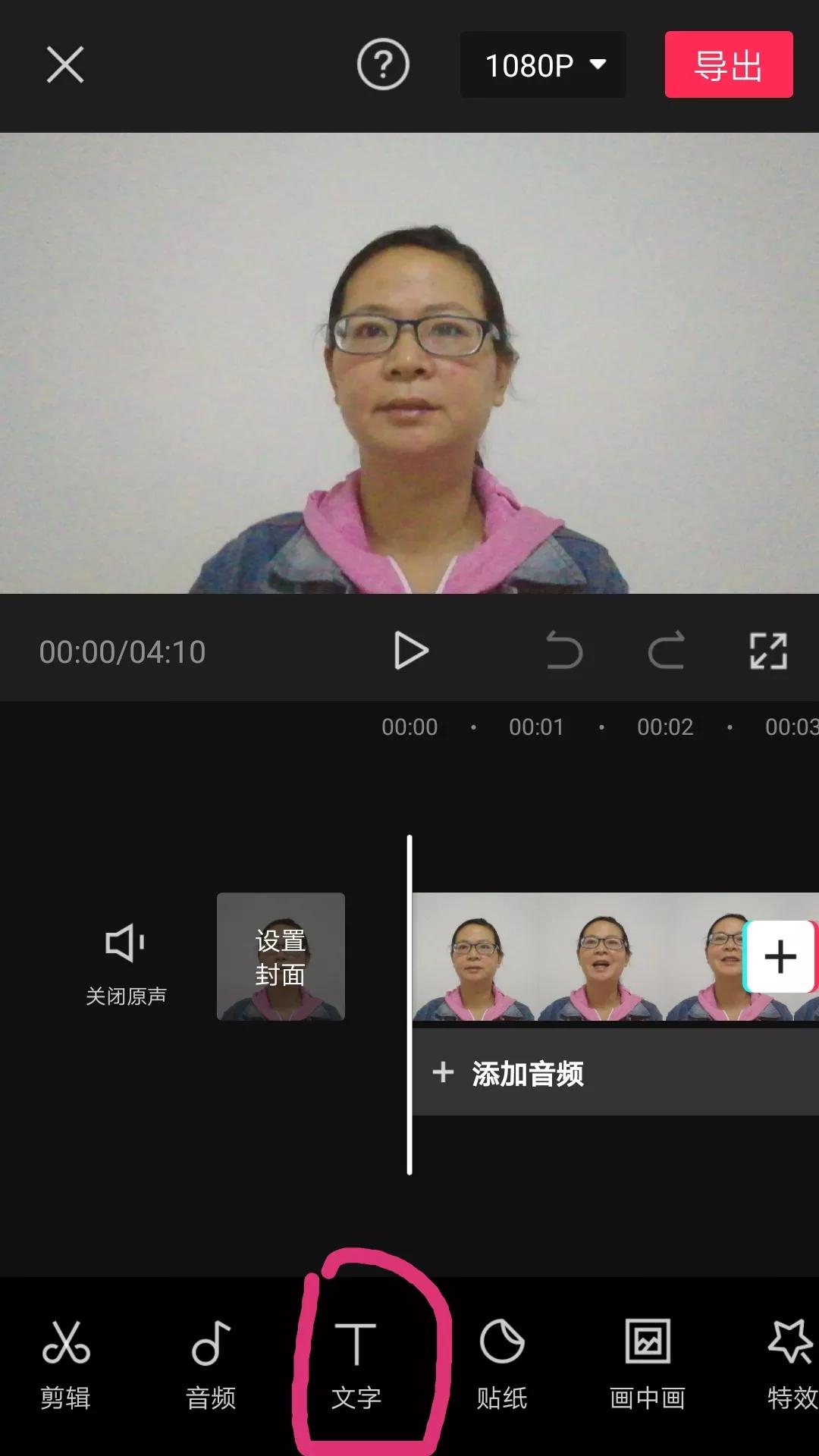Image resolution: width=819 pixels, height=1456 pixels.
Task: Tap the plus to add a new clip
Action: 780,957
